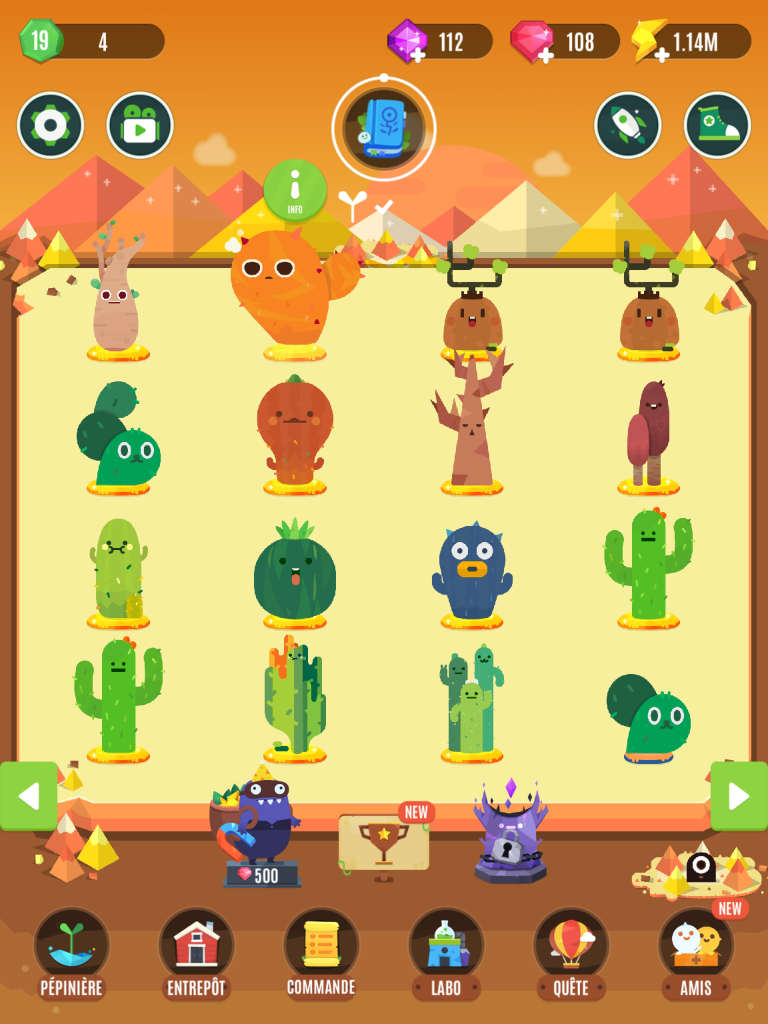Image resolution: width=768 pixels, height=1024 pixels.
Task: Select the large orange cactus with sunglasses
Action: click(x=290, y=285)
